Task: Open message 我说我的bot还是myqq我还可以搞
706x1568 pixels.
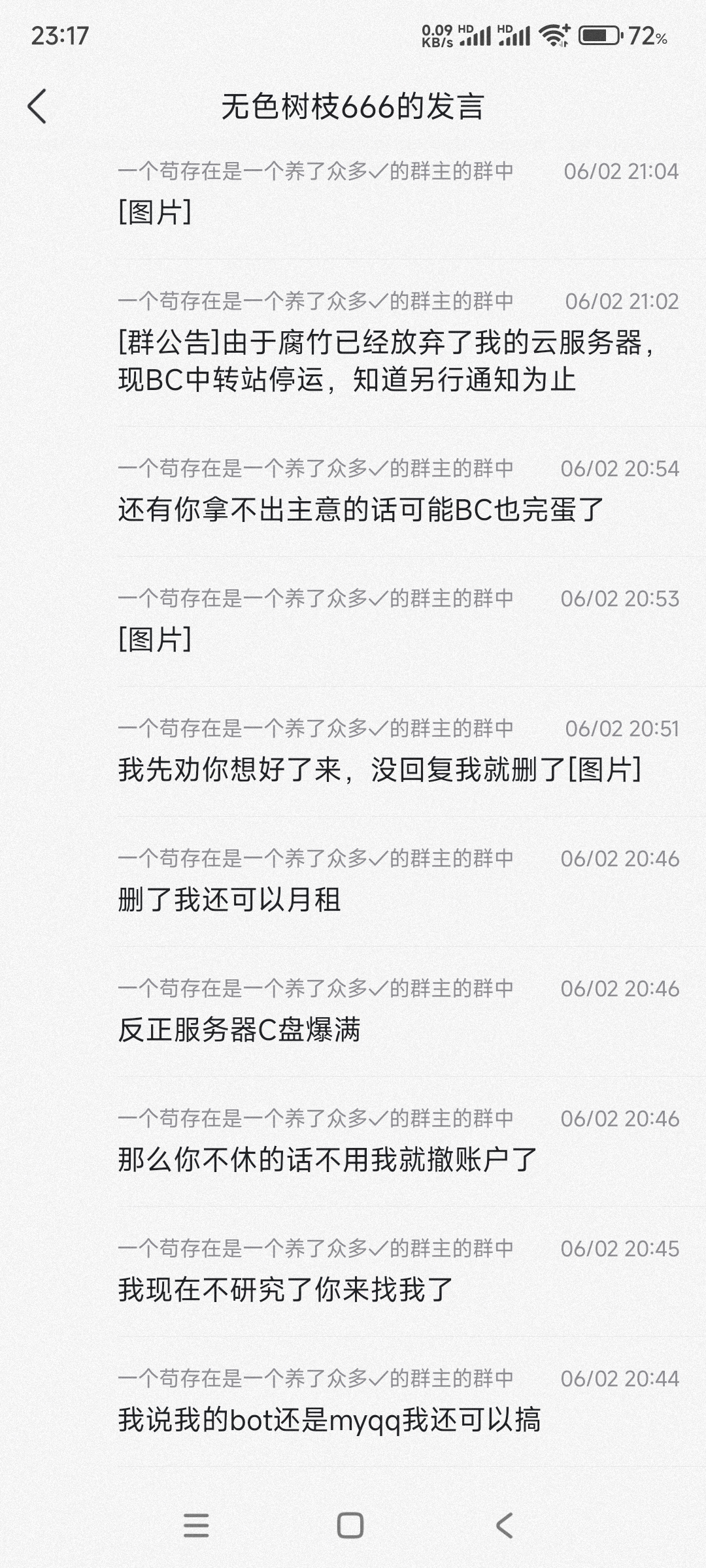Action: pyautogui.click(x=329, y=1420)
